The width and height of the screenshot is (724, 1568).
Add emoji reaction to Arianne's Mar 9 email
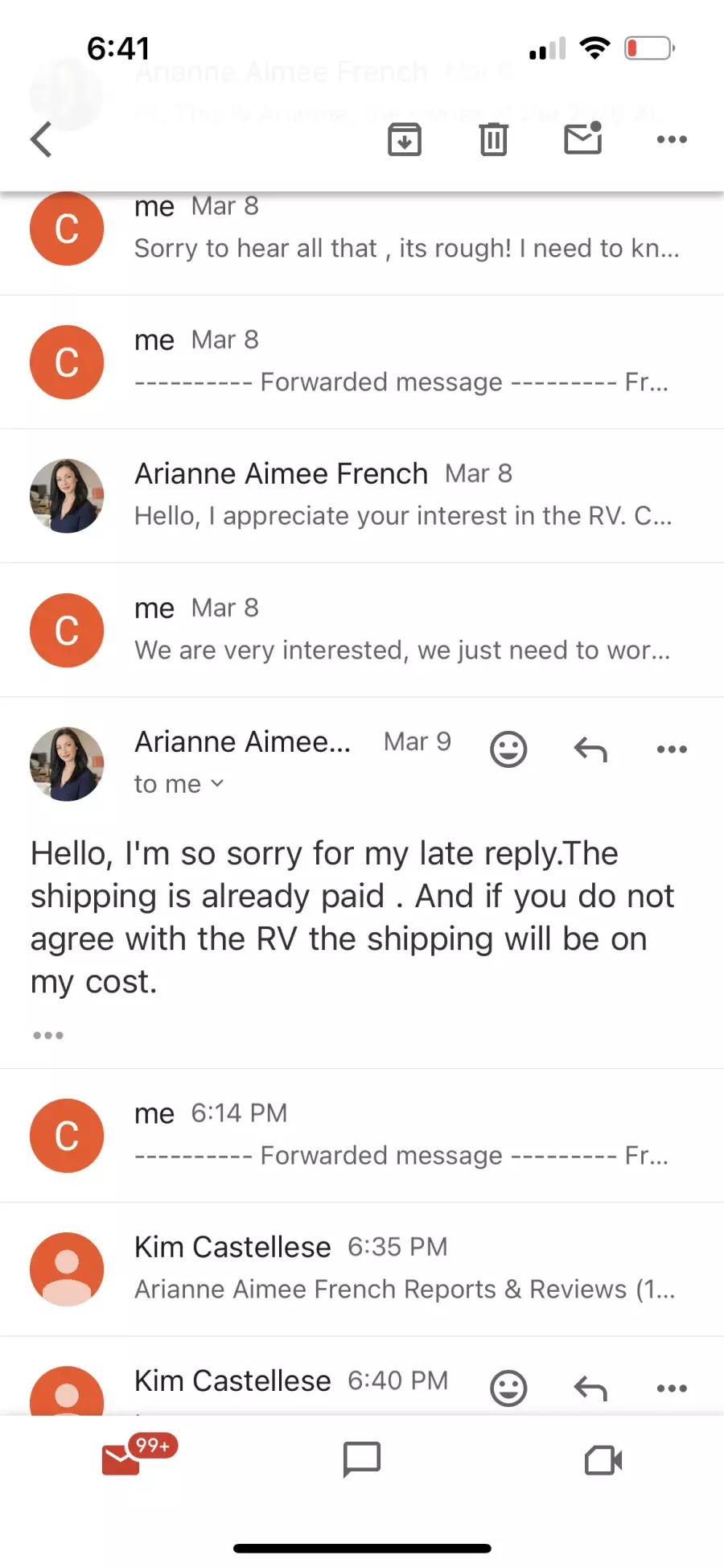tap(508, 749)
